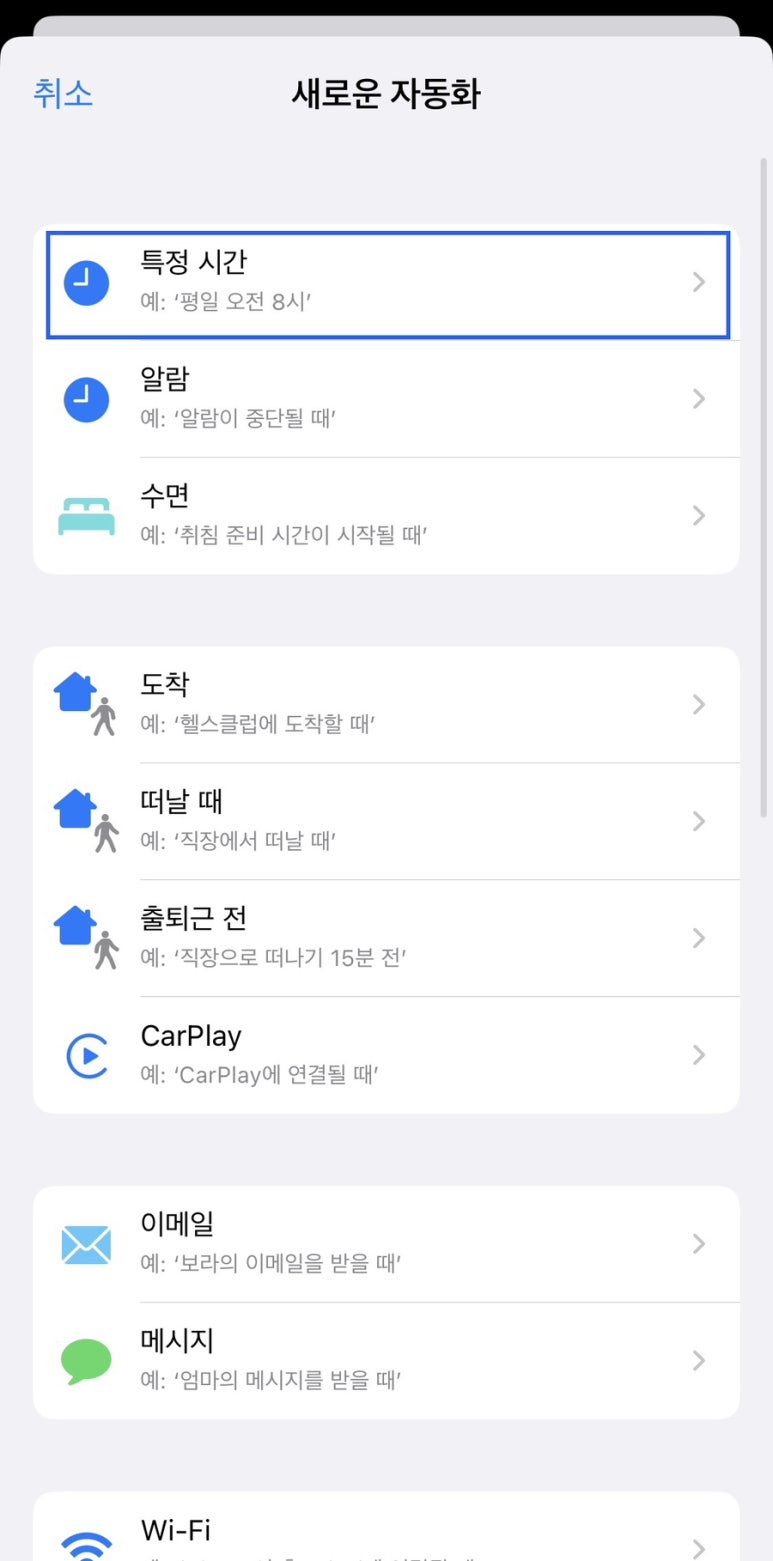Select the 메시지 trigger row

387,1361
